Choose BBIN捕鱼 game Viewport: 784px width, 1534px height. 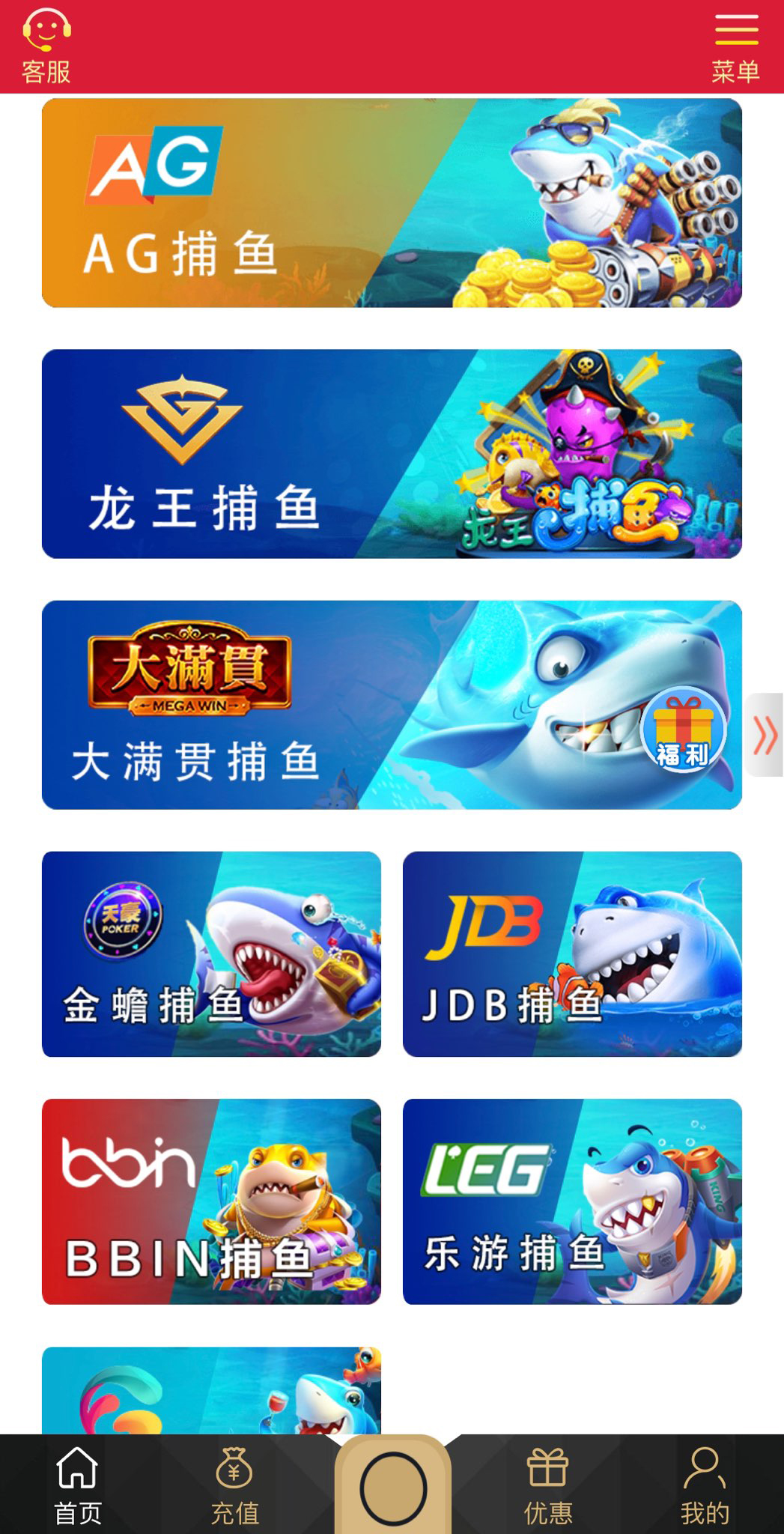click(211, 1201)
